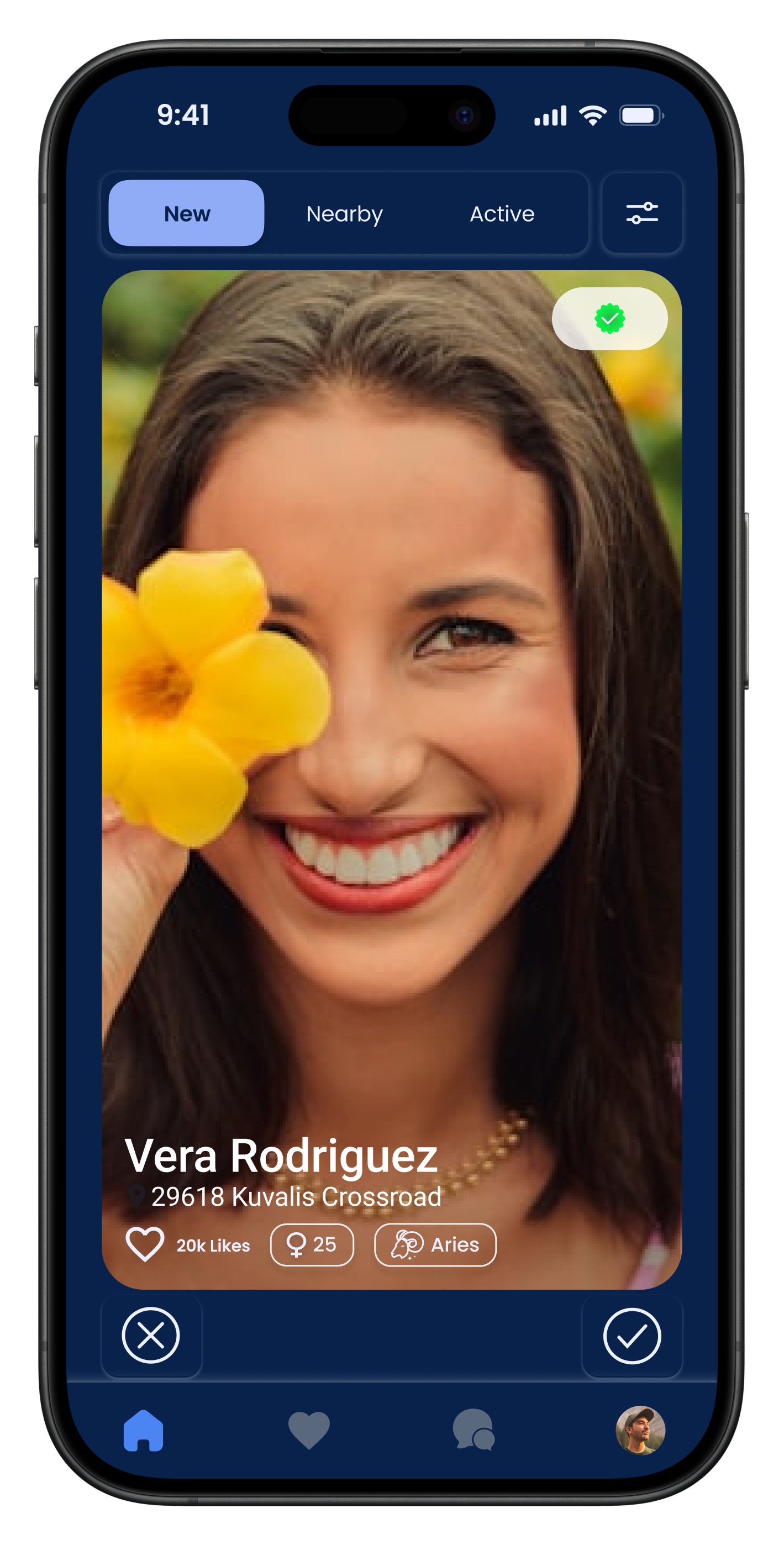Image resolution: width=784 pixels, height=1545 pixels.
Task: Like Vera's profile with the heart
Action: [x=145, y=1244]
